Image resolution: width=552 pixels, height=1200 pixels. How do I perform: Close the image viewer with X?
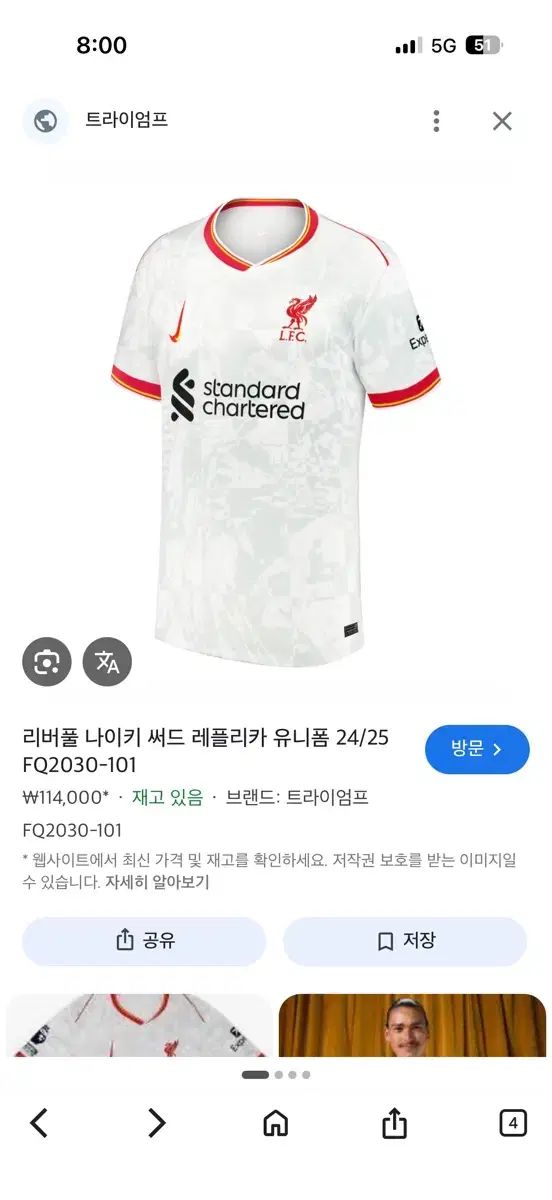(x=502, y=121)
